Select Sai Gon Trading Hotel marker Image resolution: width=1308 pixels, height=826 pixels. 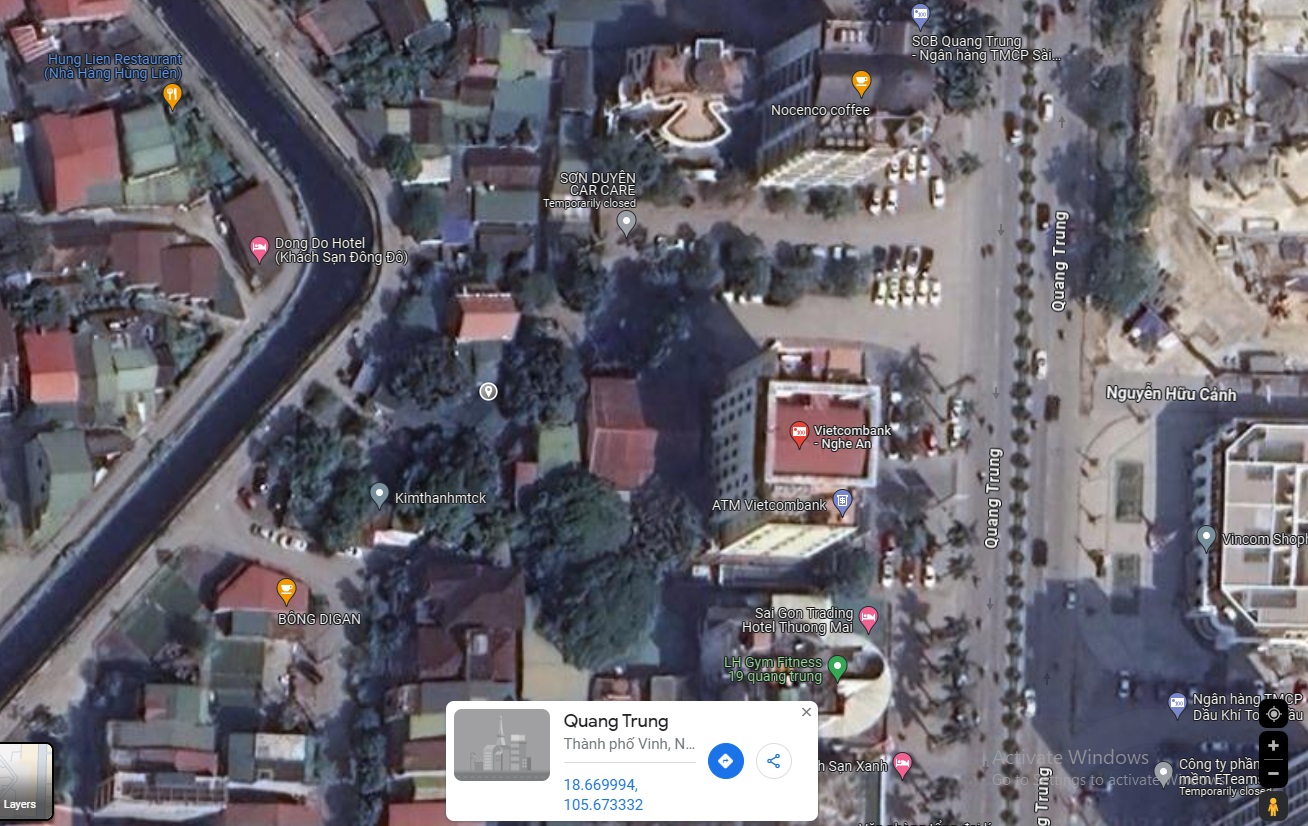tap(868, 618)
